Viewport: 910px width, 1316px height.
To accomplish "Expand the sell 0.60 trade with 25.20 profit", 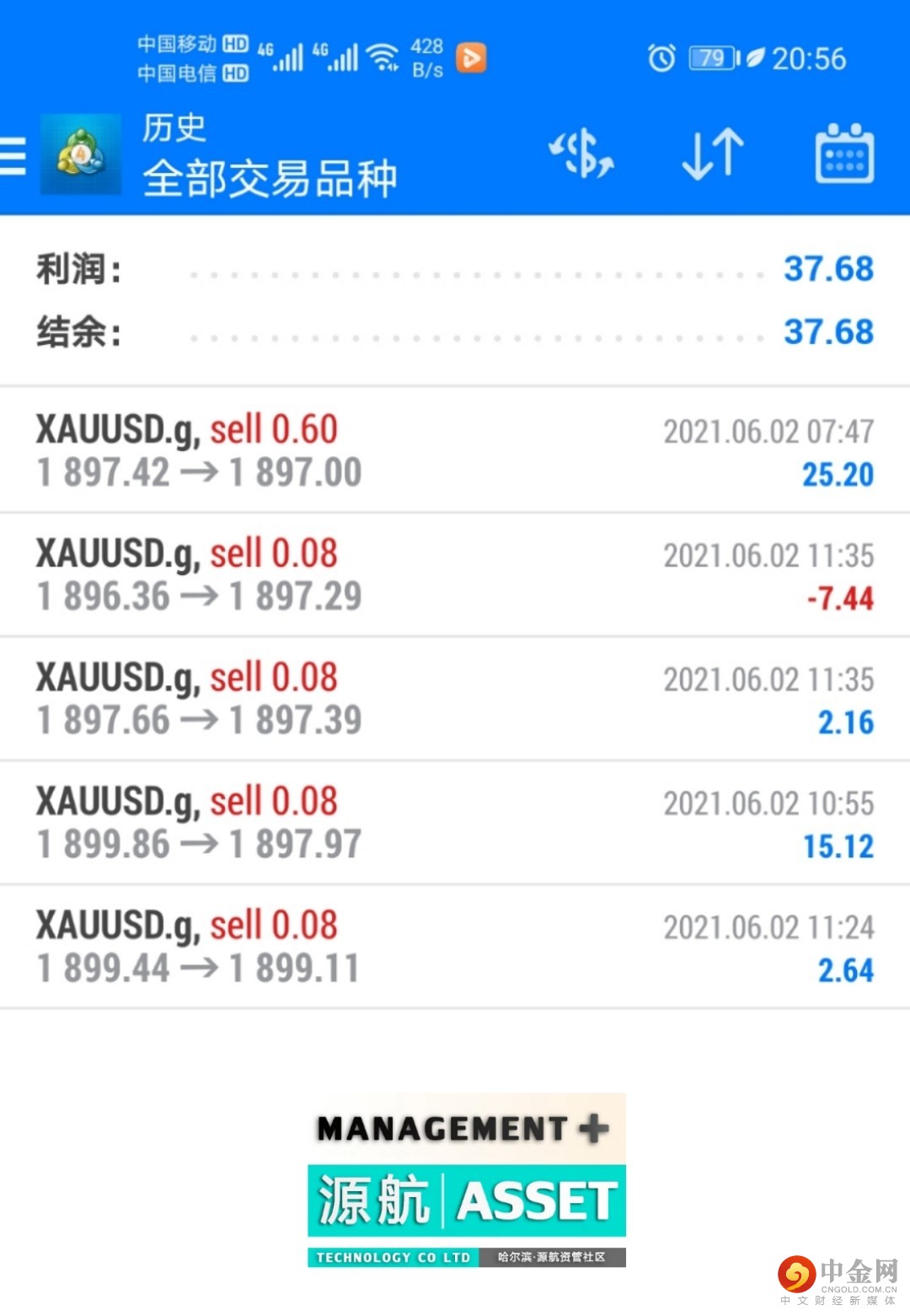I will (x=455, y=451).
